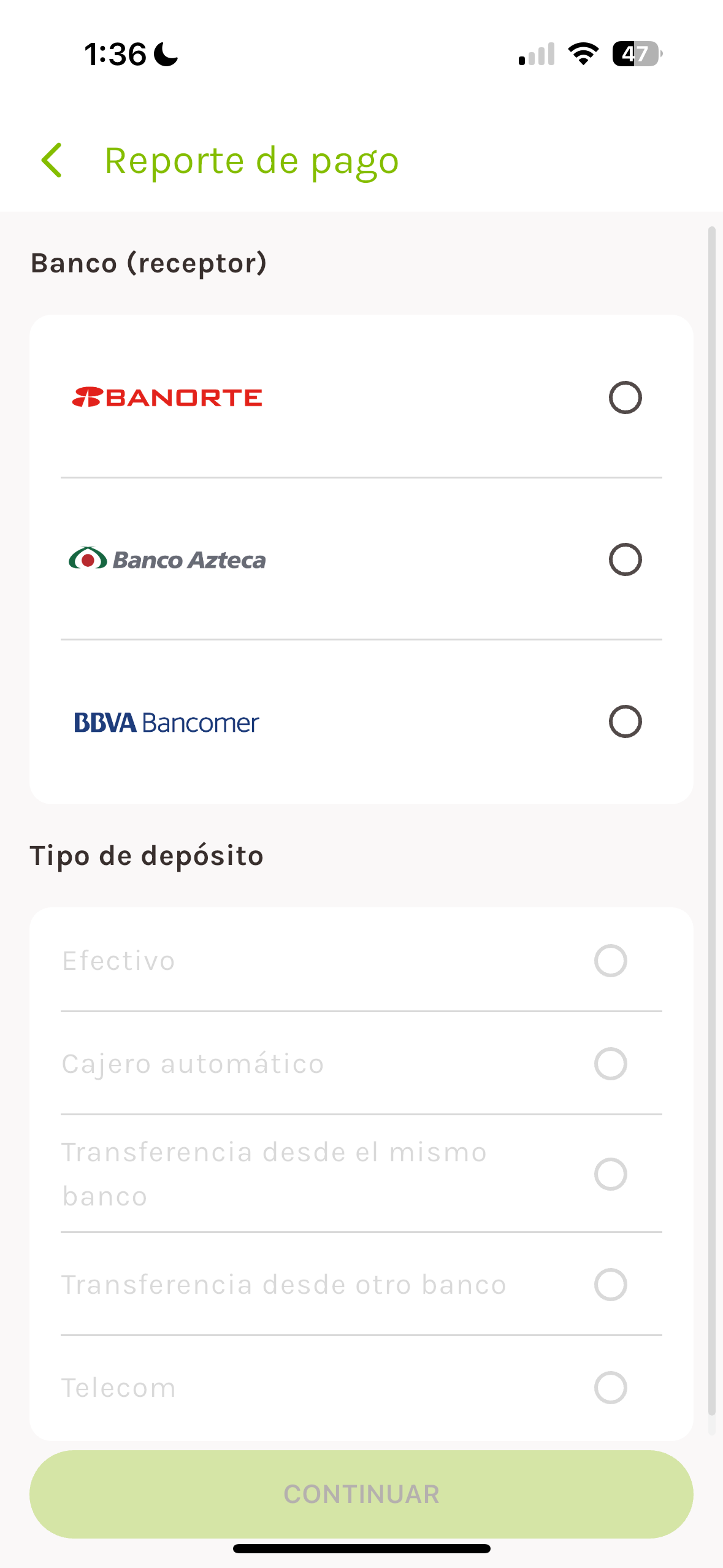Viewport: 723px width, 1568px height.
Task: Select Telecom as deposit type
Action: click(361, 1388)
